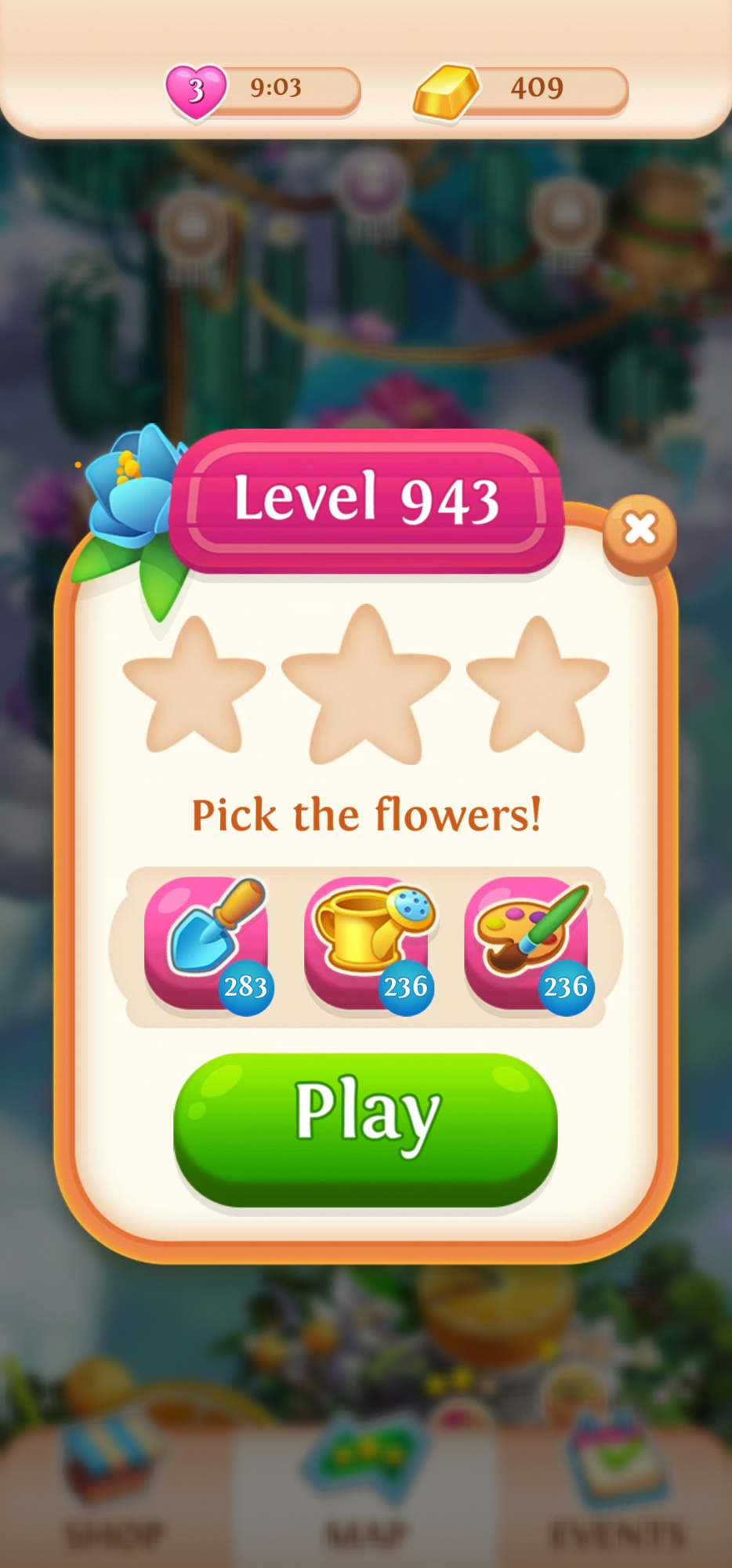This screenshot has width=732, height=1568.
Task: Close the Level 943 dialog
Action: (640, 531)
